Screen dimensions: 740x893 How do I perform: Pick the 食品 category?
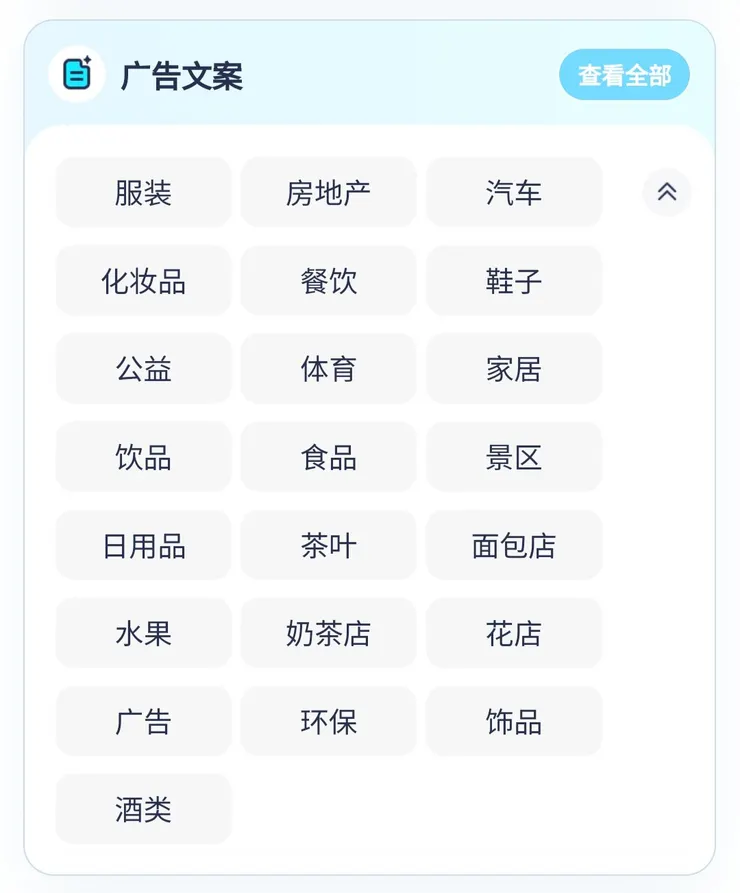click(328, 457)
